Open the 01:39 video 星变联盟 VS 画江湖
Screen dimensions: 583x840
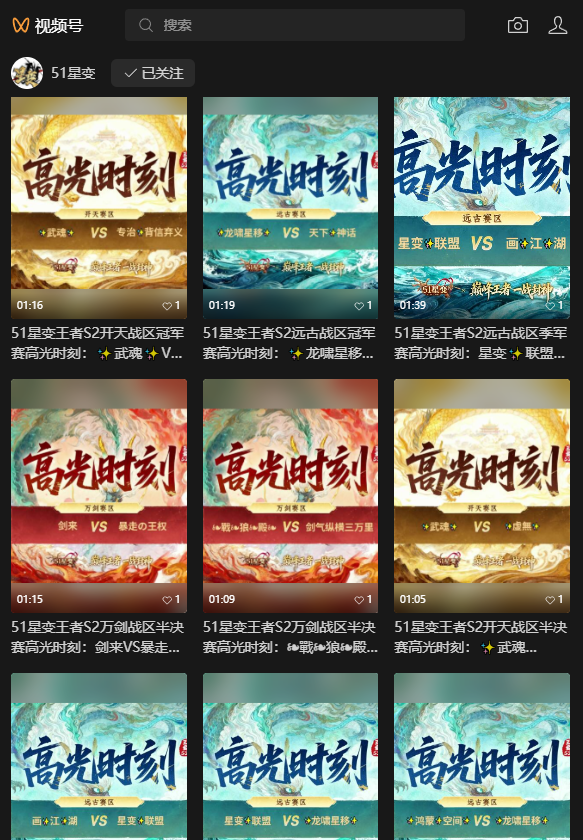tap(482, 208)
